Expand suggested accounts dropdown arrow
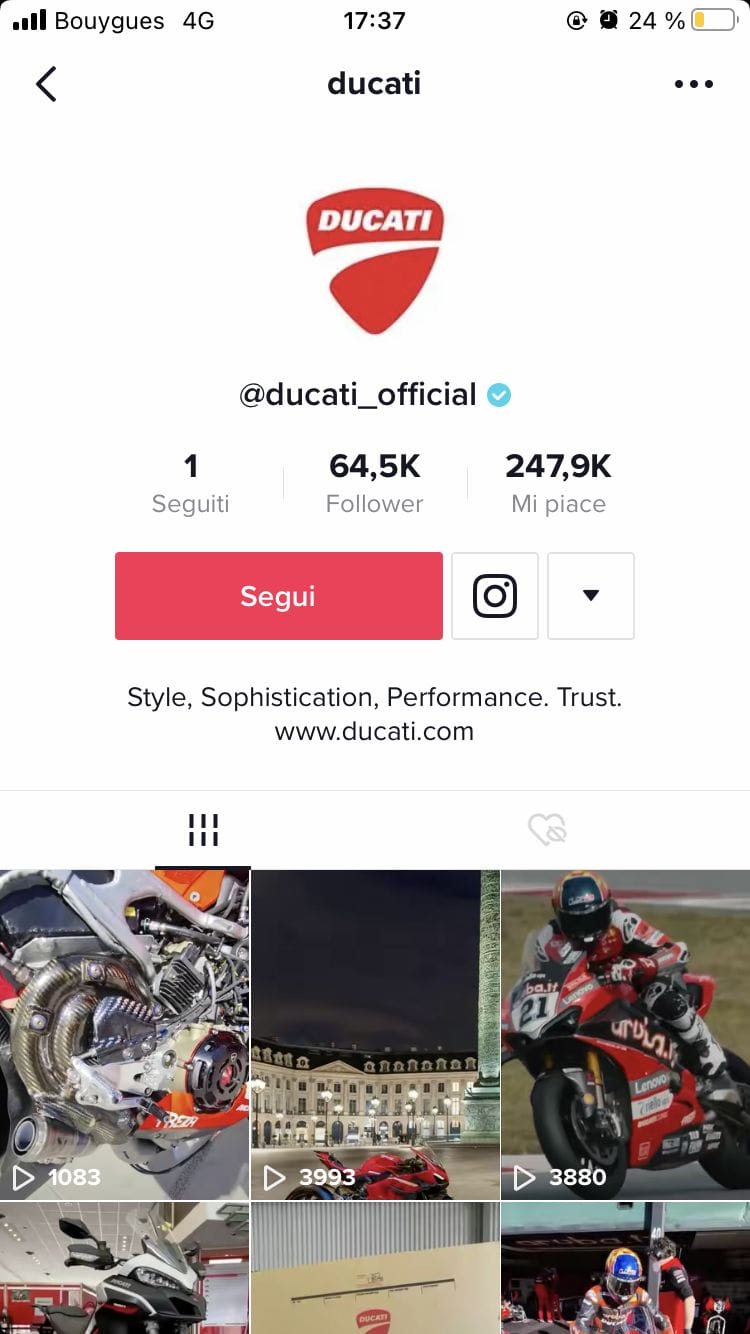Screen dimensions: 750x1334 coord(590,596)
